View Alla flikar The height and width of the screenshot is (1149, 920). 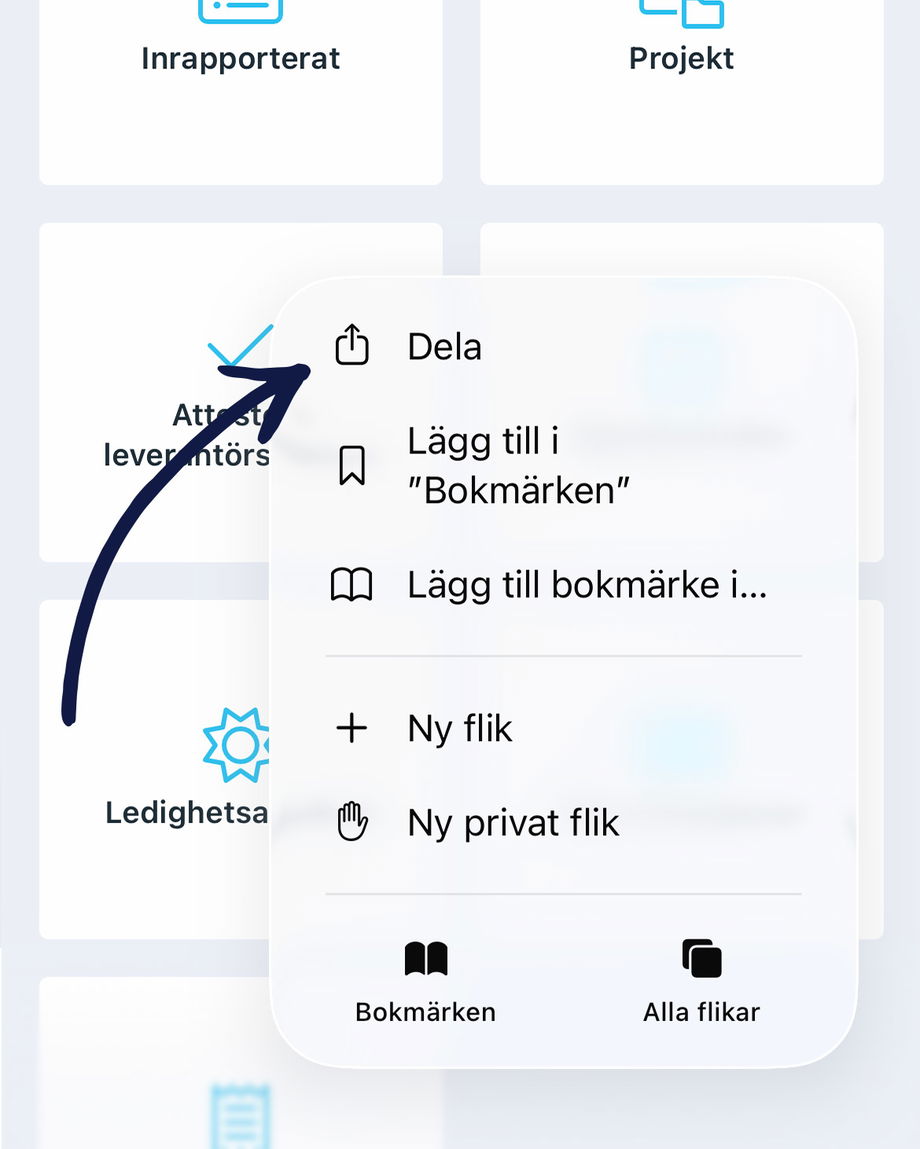point(701,982)
